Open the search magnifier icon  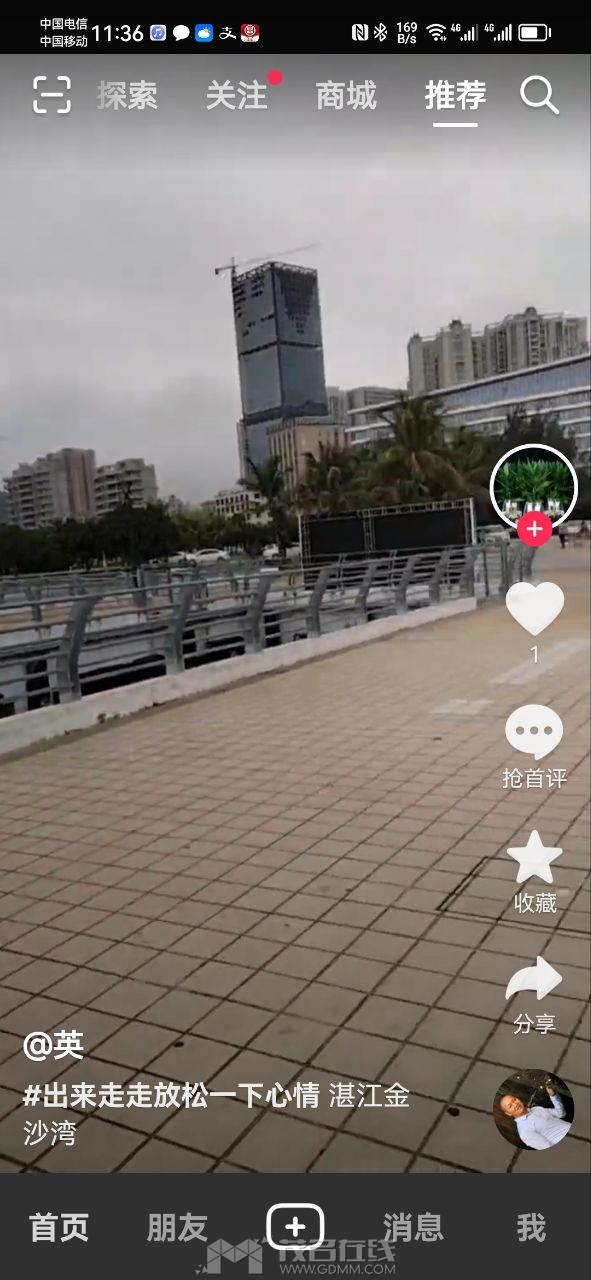[539, 95]
